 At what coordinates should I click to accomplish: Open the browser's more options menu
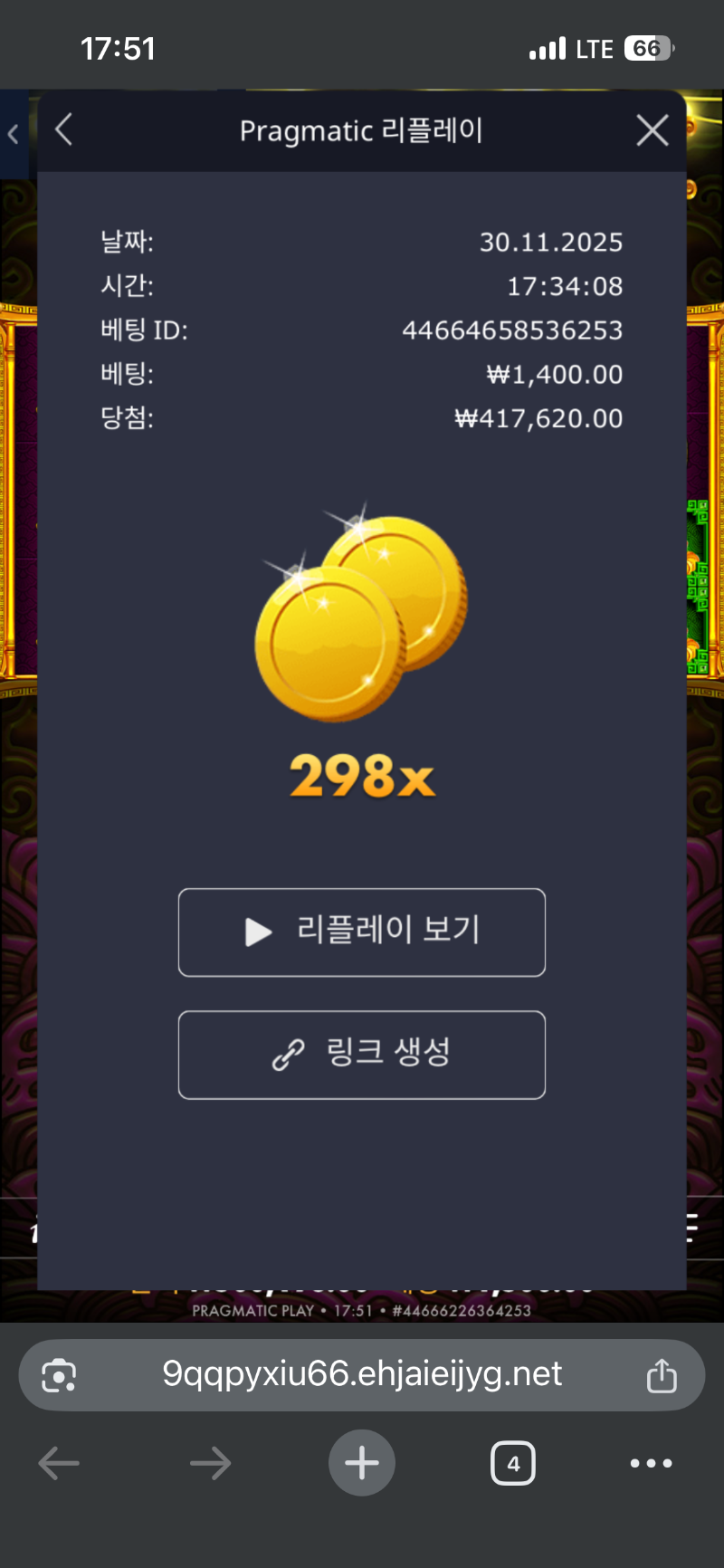(x=652, y=1463)
